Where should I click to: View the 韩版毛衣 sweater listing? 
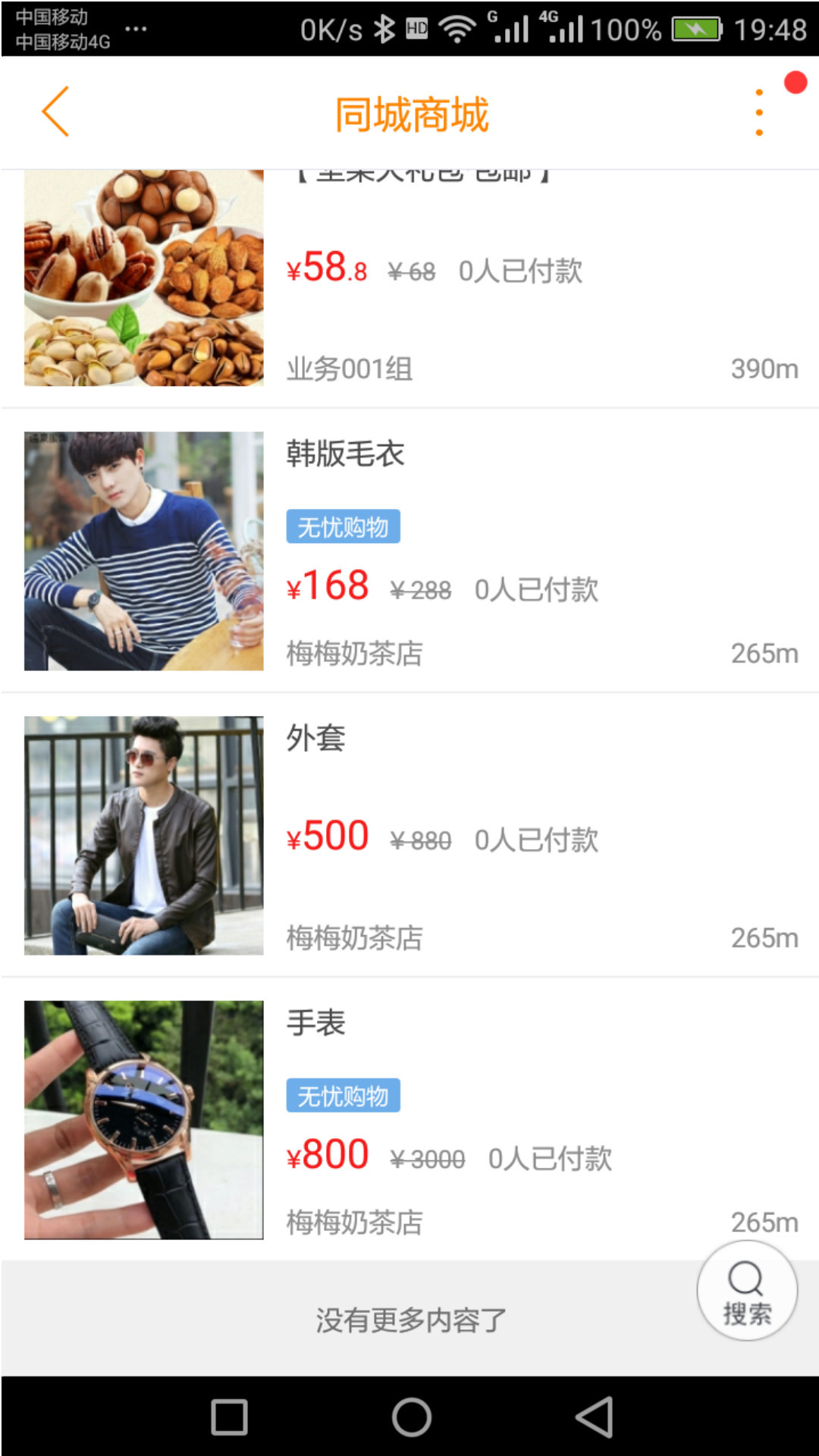point(409,551)
